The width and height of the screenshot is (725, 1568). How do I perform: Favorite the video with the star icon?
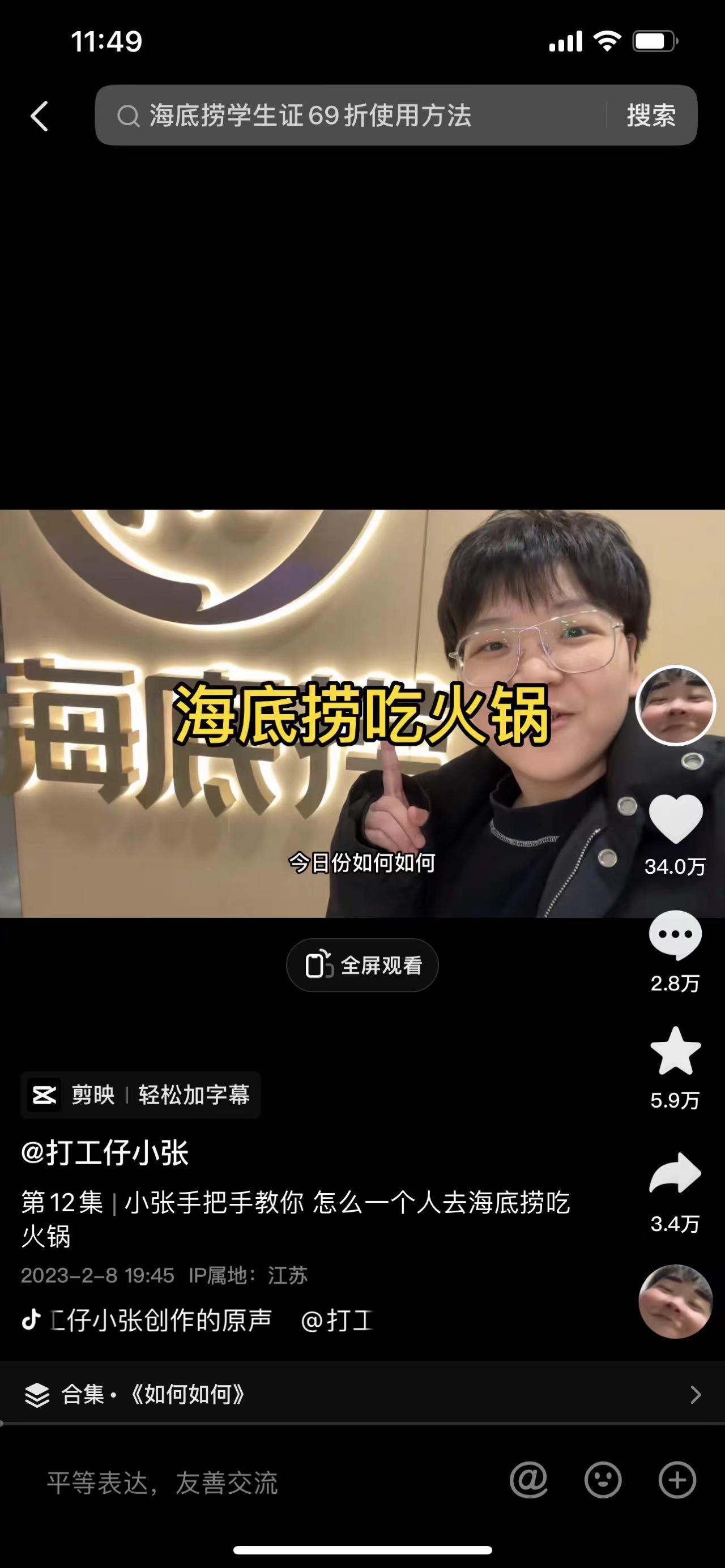[x=675, y=1051]
